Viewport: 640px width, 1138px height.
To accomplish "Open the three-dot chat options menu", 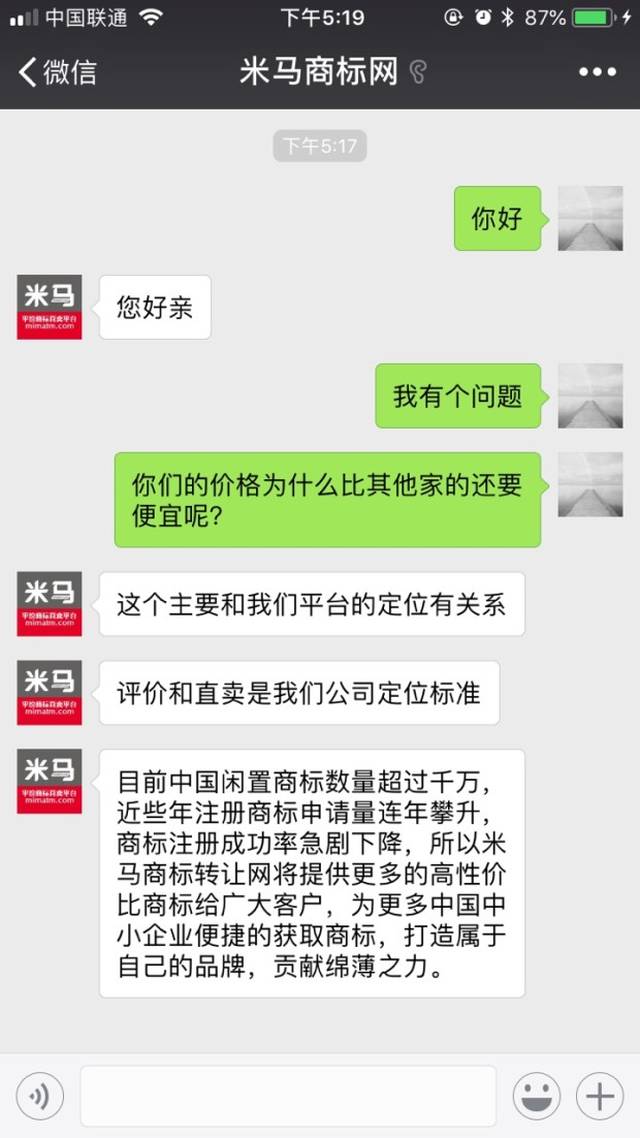I will [597, 72].
